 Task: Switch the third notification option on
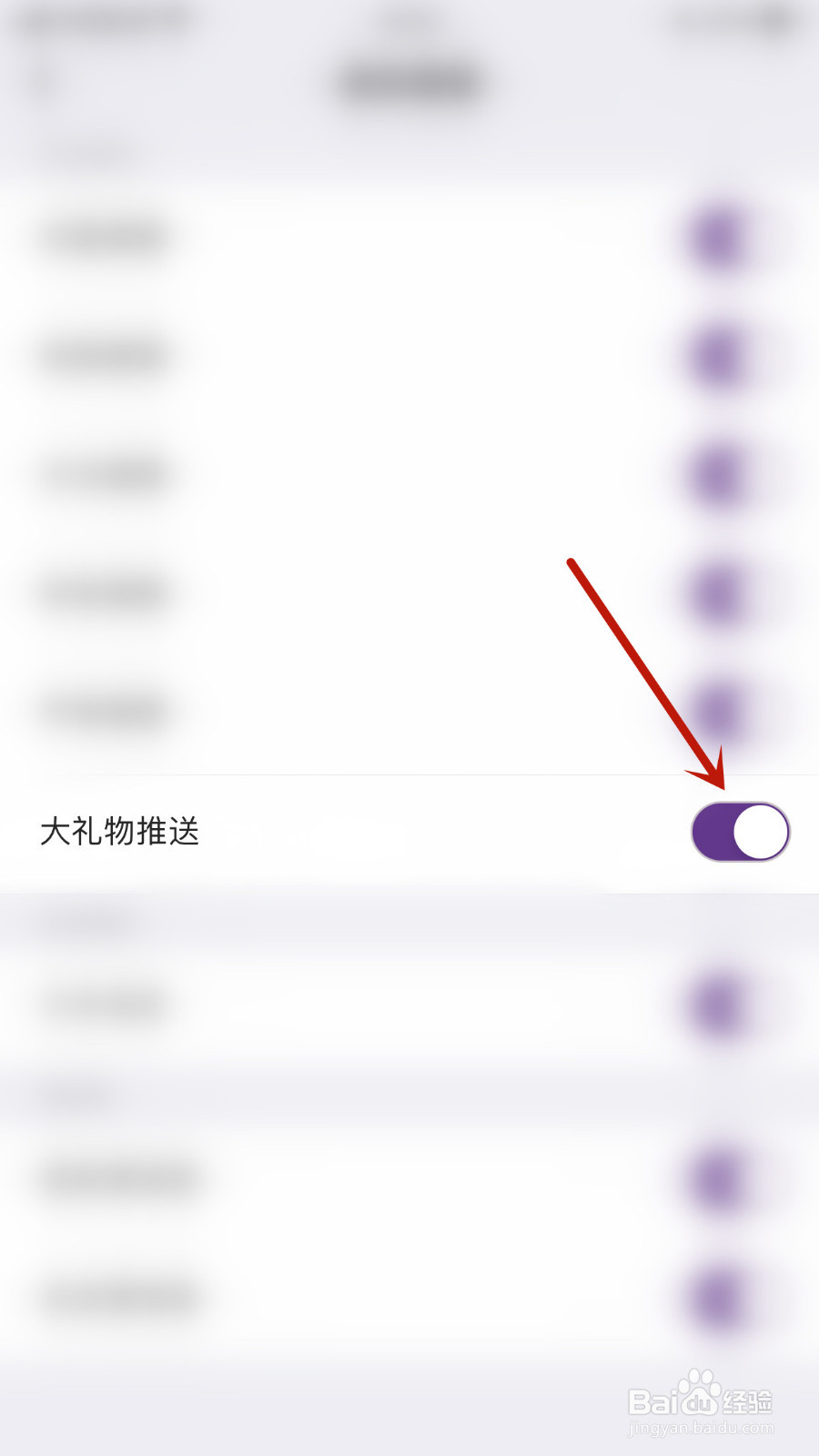(719, 473)
